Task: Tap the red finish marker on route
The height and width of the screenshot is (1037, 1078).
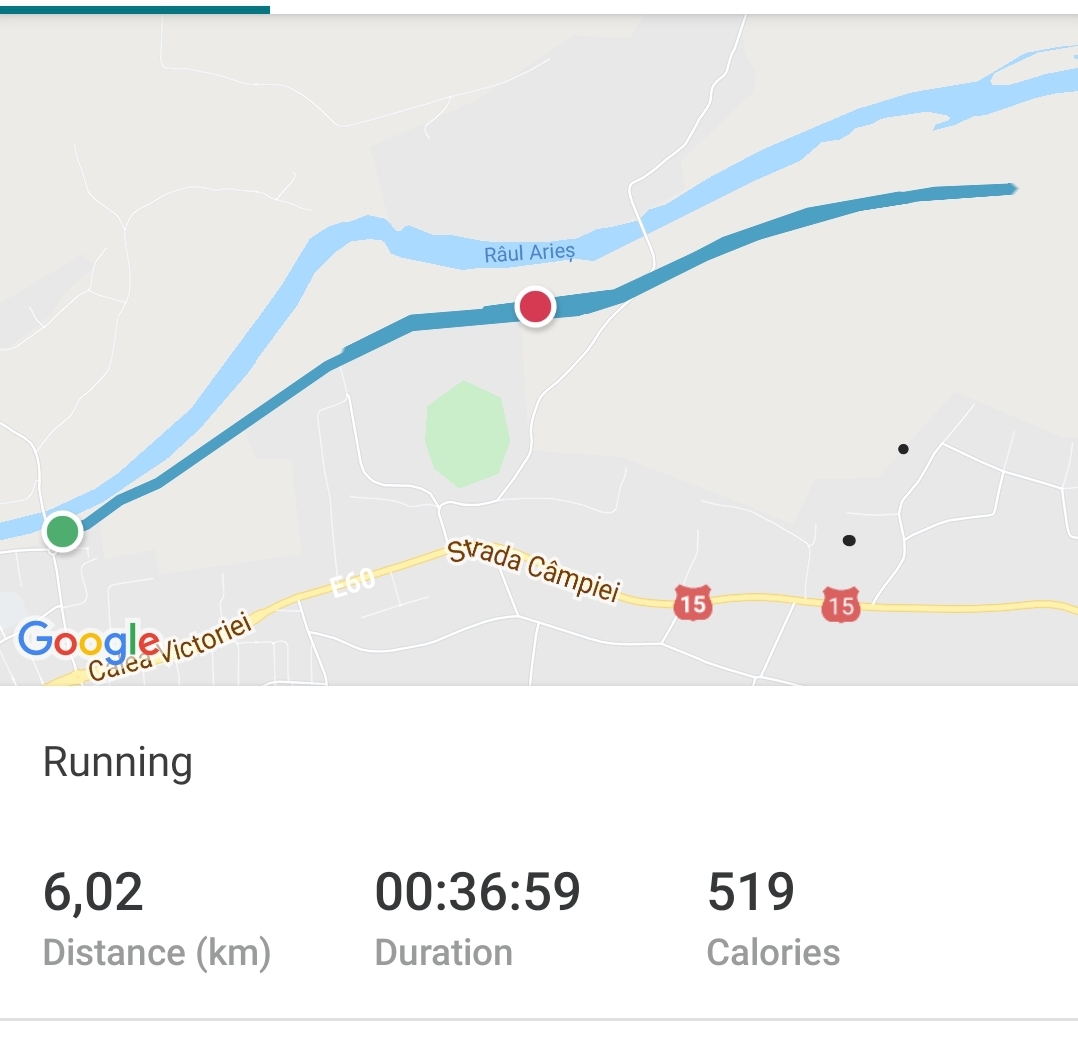Action: 536,306
